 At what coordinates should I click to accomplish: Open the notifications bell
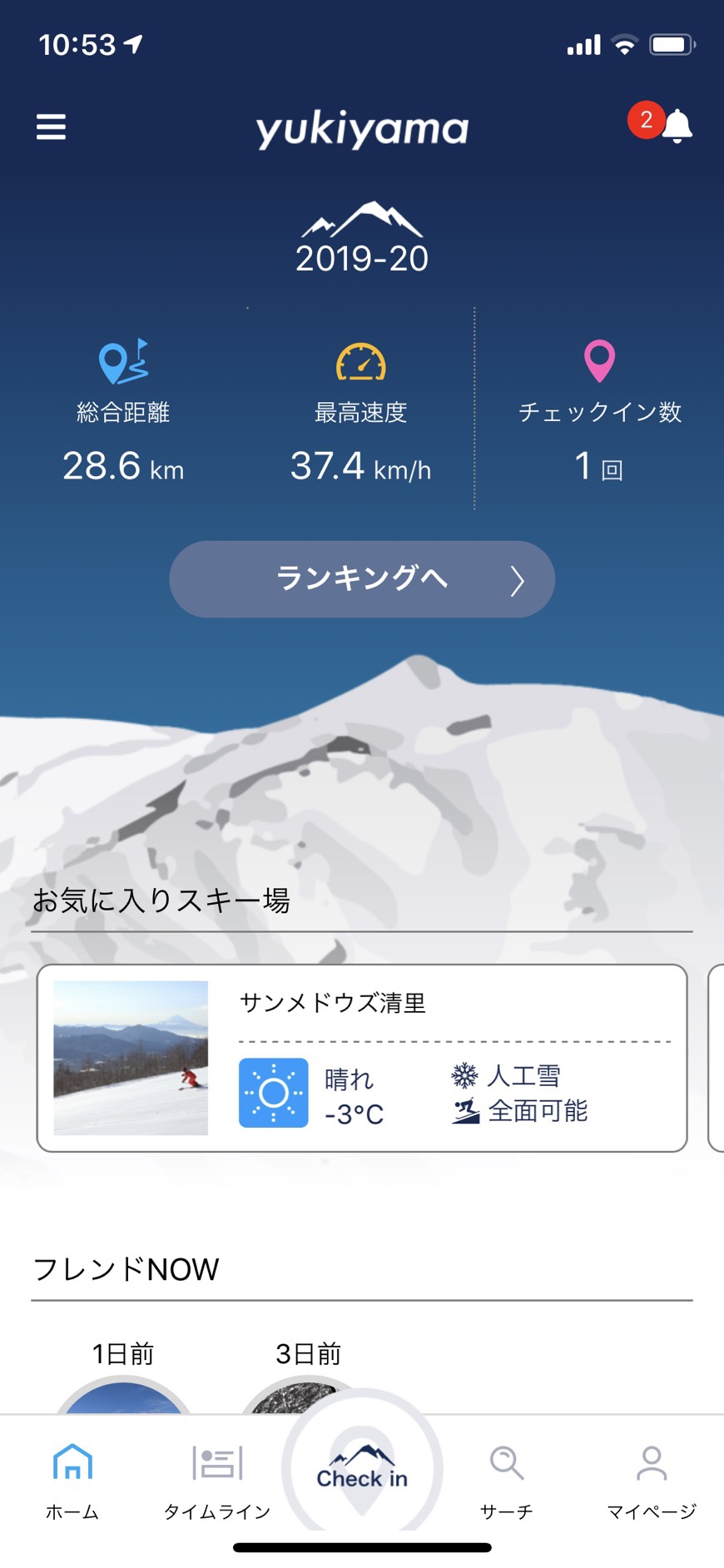pos(676,127)
